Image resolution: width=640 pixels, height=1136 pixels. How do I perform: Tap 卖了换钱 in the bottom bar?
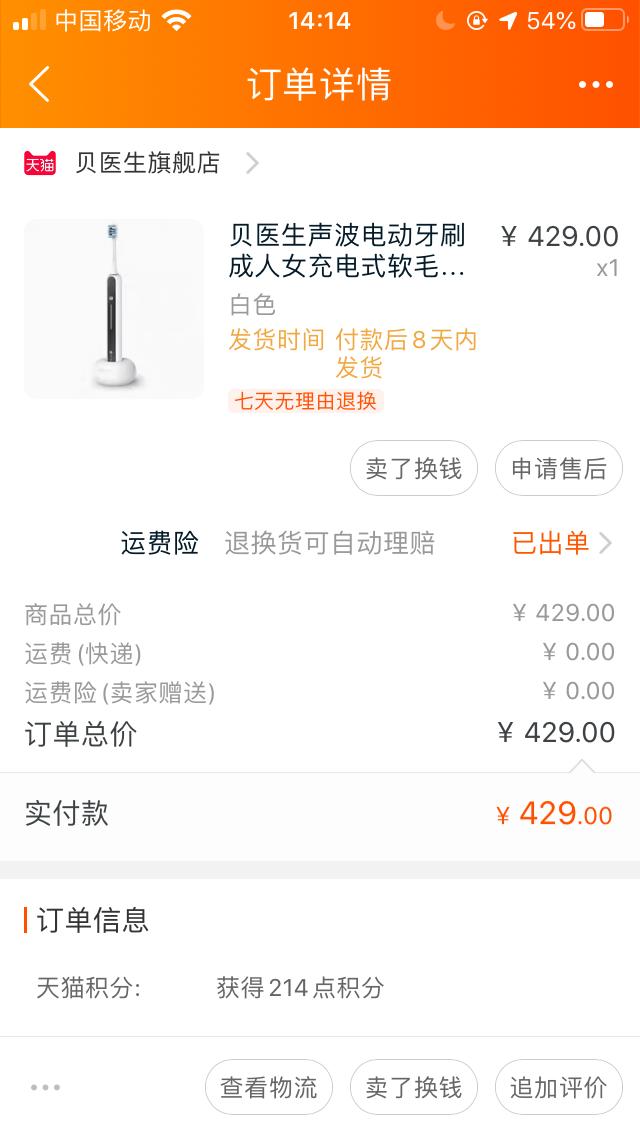pyautogui.click(x=414, y=1087)
